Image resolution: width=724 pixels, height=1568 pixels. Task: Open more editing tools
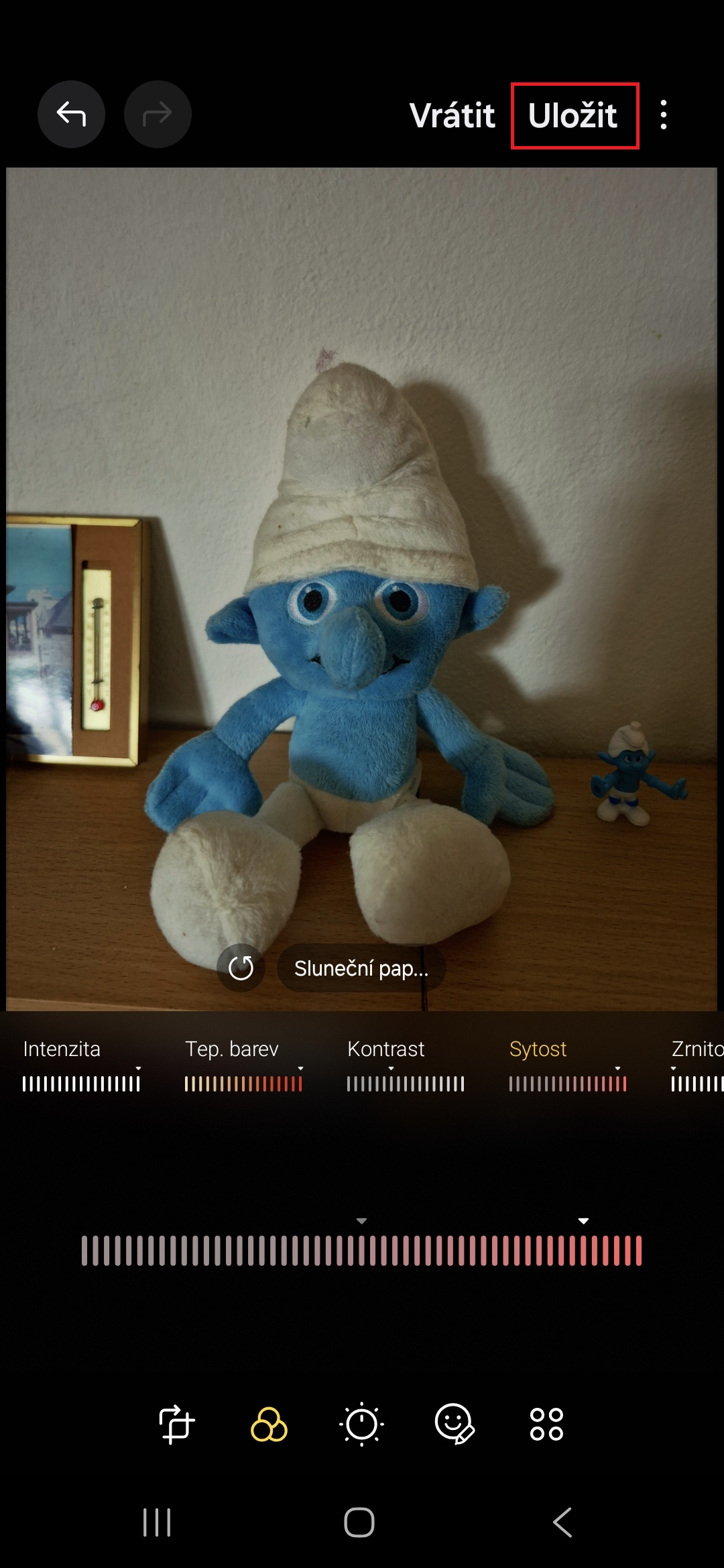pyautogui.click(x=546, y=1423)
